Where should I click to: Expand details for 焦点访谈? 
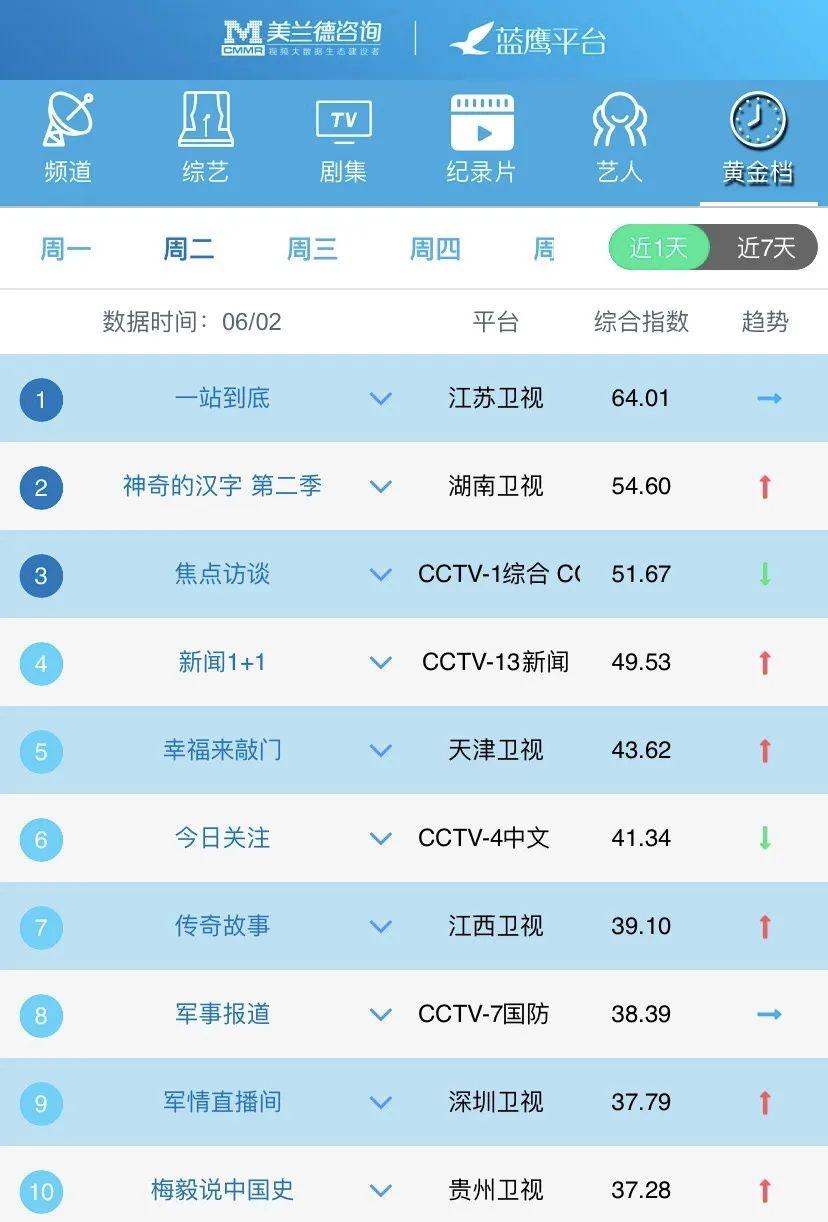click(380, 575)
